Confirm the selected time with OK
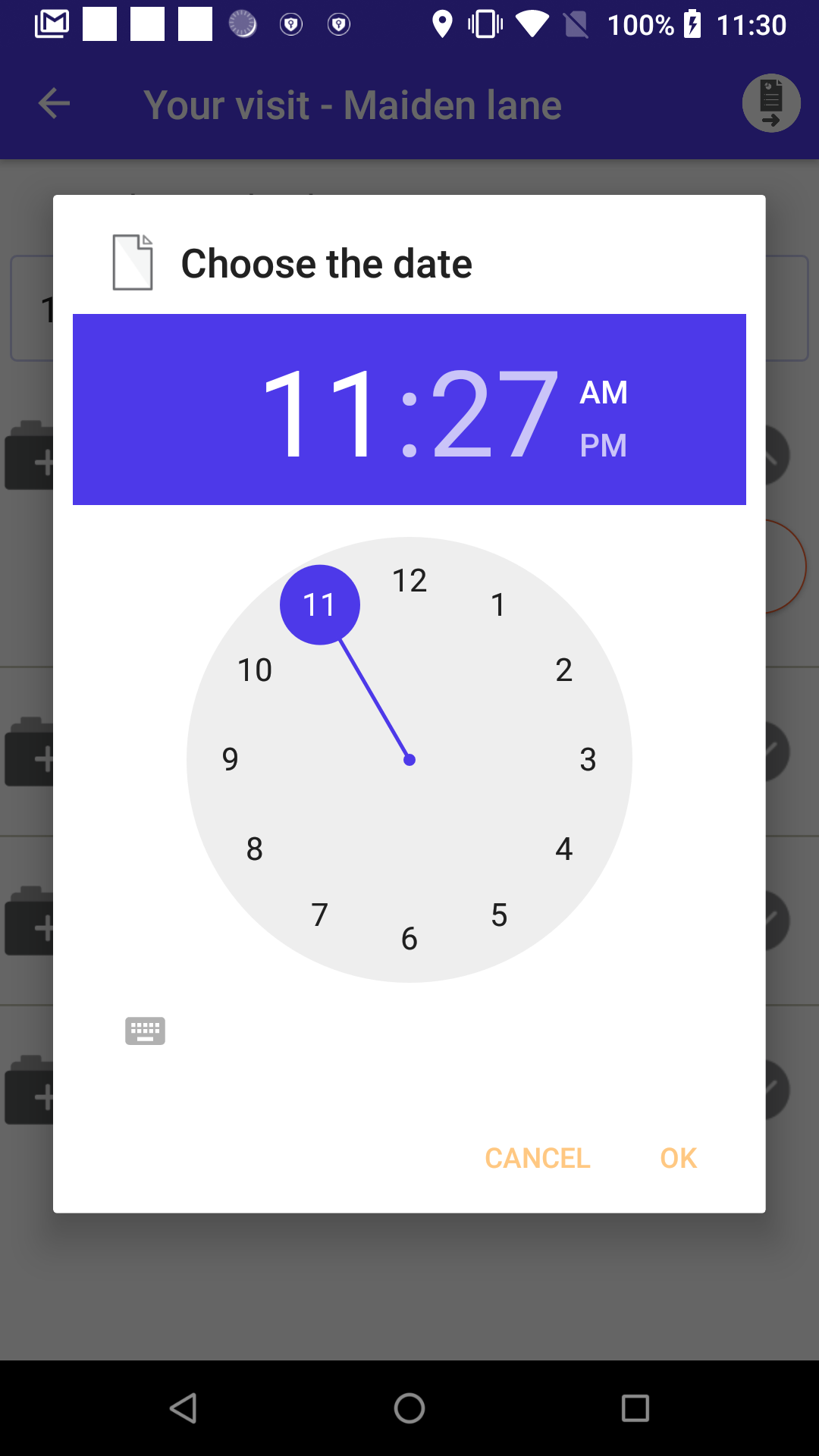Viewport: 819px width, 1456px height. (678, 1158)
